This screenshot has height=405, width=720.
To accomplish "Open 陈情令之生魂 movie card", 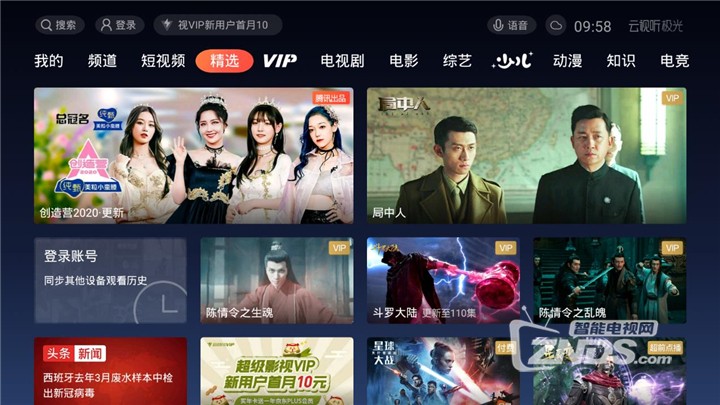I will click(x=276, y=280).
